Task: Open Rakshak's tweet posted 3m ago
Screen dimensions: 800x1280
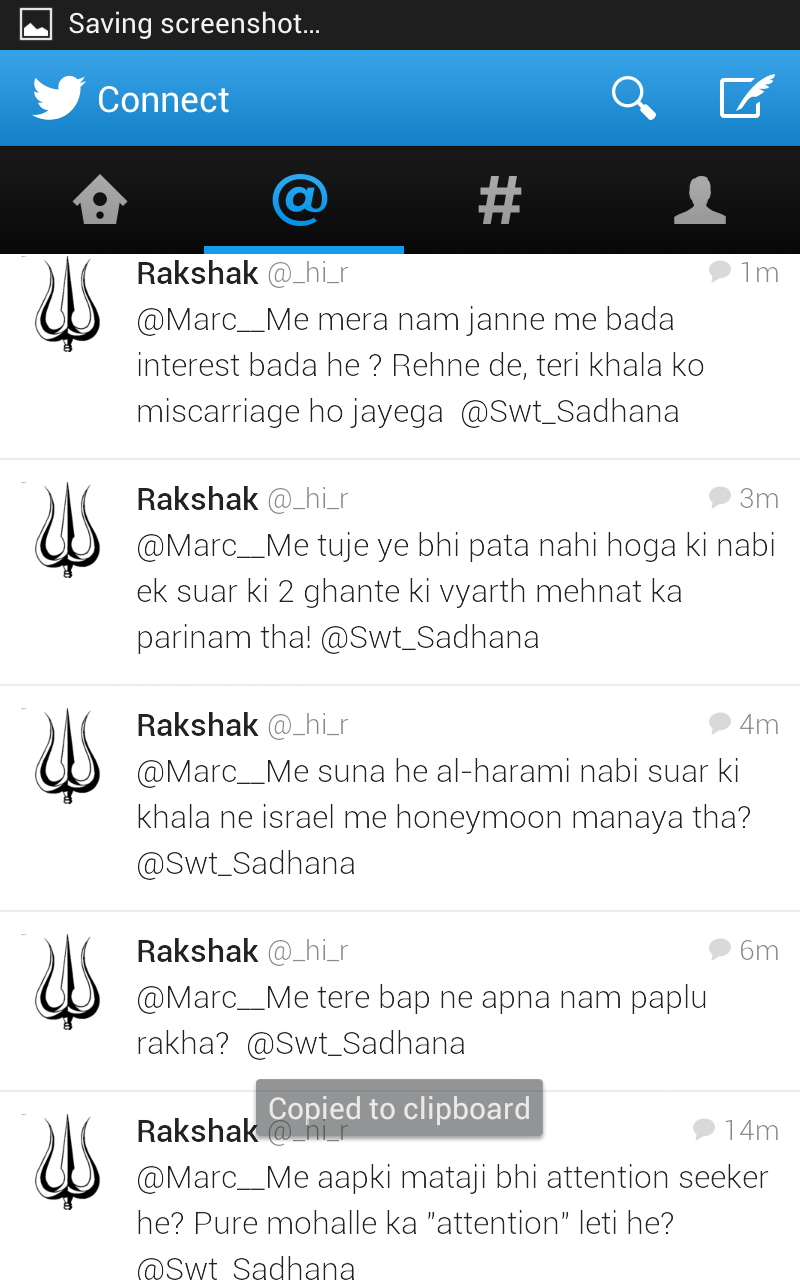Action: click(x=420, y=591)
